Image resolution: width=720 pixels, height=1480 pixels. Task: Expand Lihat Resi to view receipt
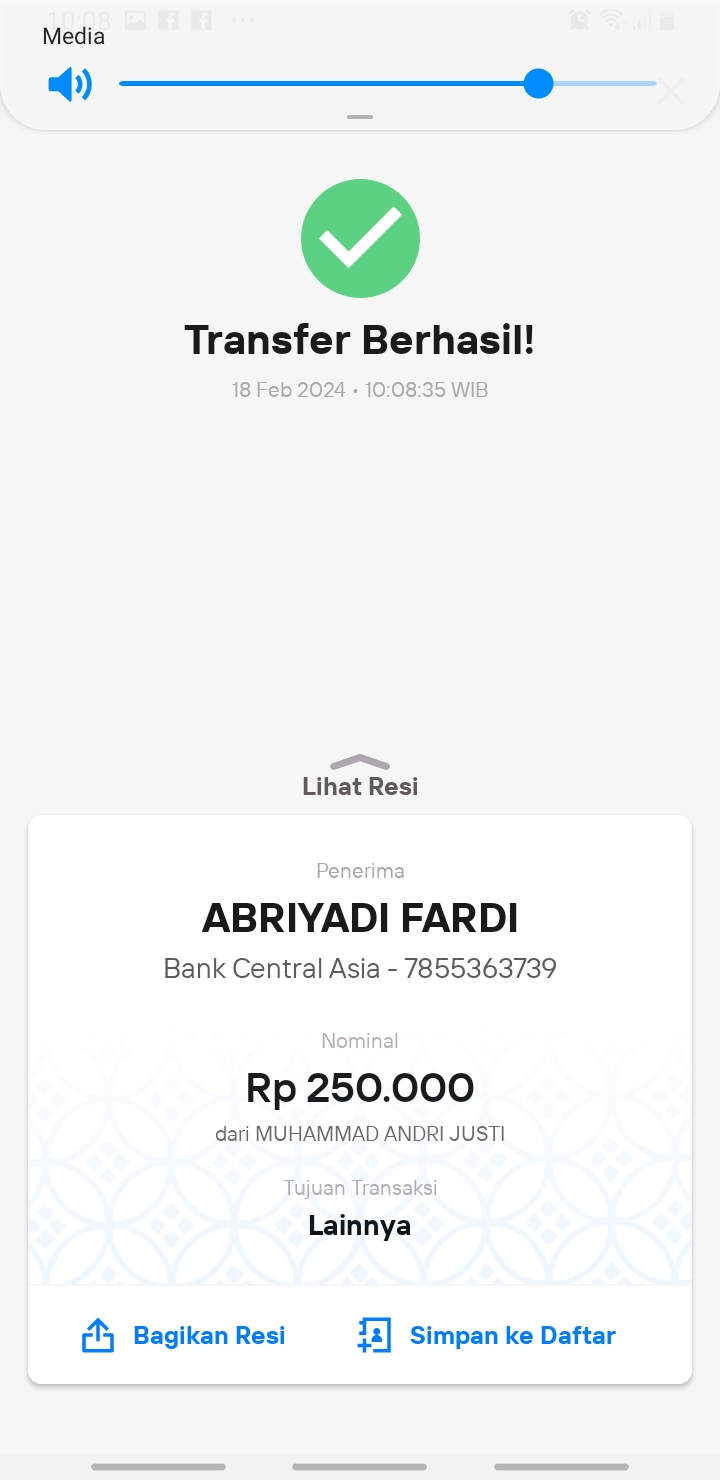360,776
